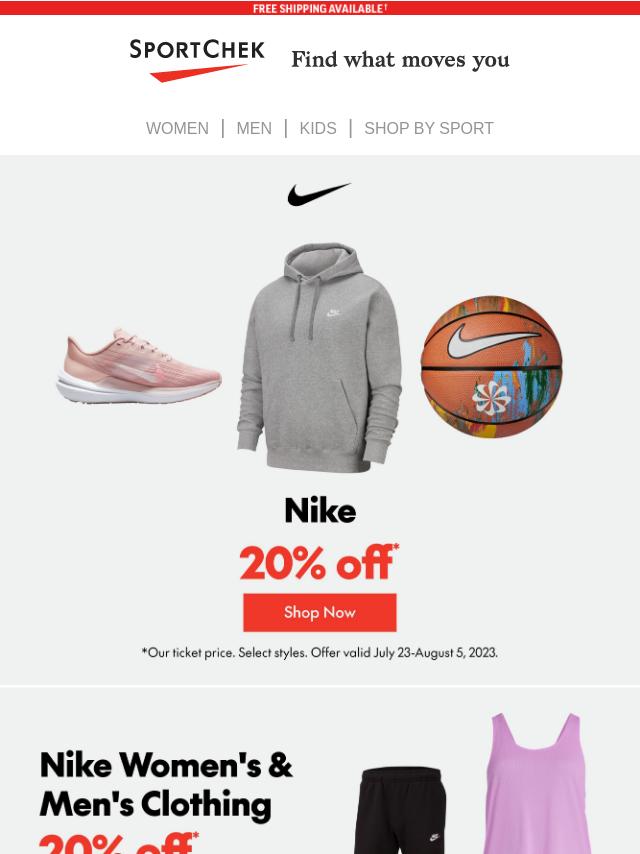Tap Shop Now for Nike 20% off
This screenshot has height=854, width=640.
pos(319,612)
